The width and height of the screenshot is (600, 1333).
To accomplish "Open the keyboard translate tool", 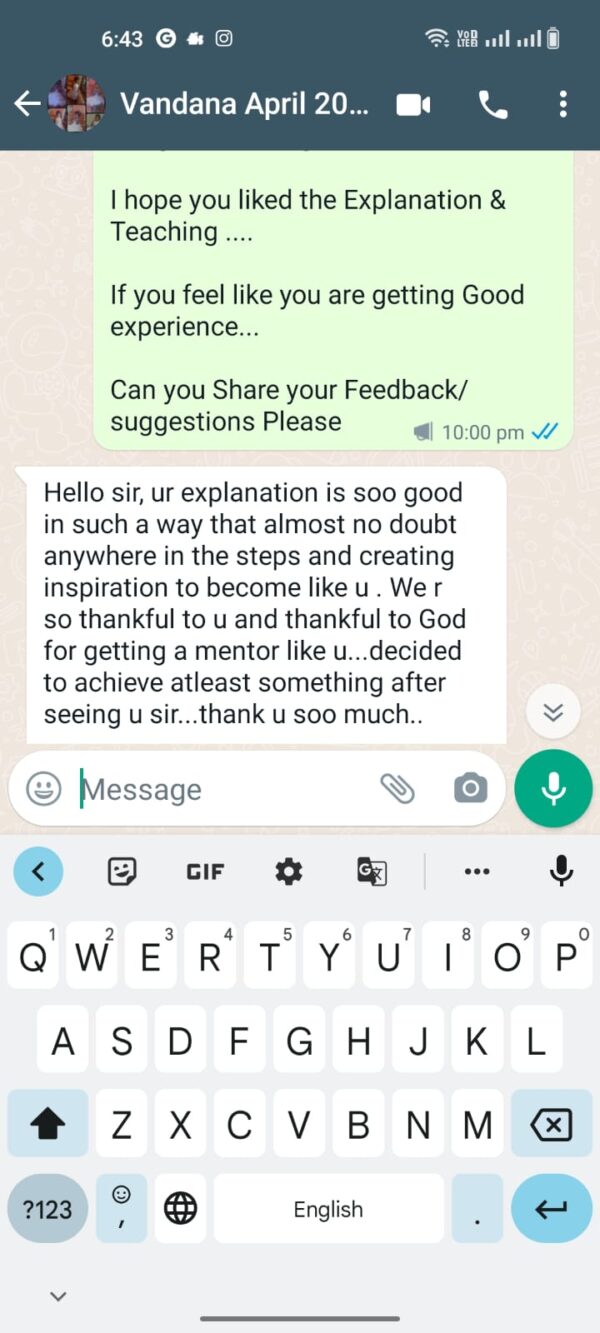I will tap(372, 872).
